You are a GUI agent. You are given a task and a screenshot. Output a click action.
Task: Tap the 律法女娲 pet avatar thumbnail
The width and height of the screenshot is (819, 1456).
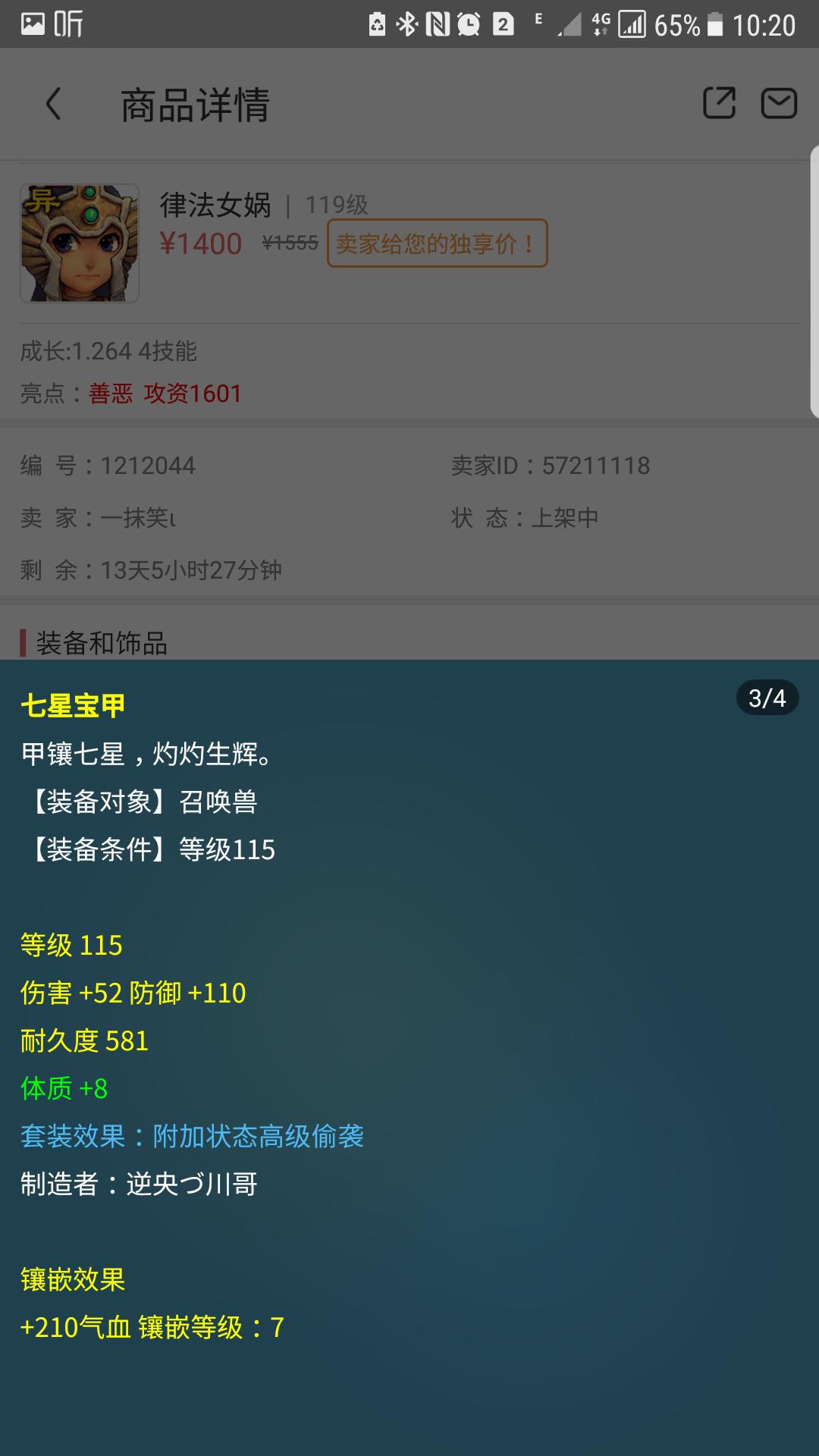[x=80, y=243]
